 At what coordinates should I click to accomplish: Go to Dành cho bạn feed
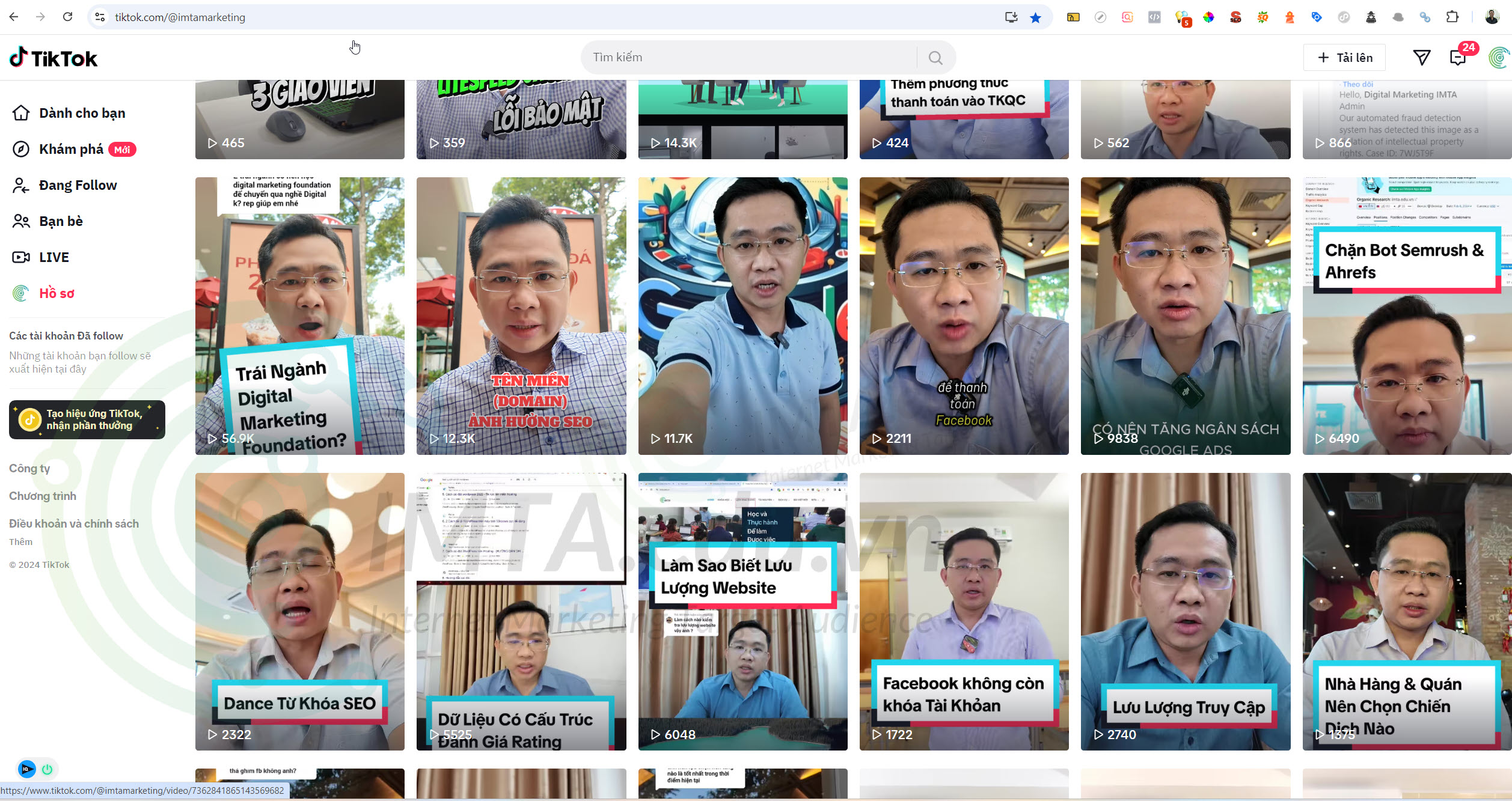[82, 113]
